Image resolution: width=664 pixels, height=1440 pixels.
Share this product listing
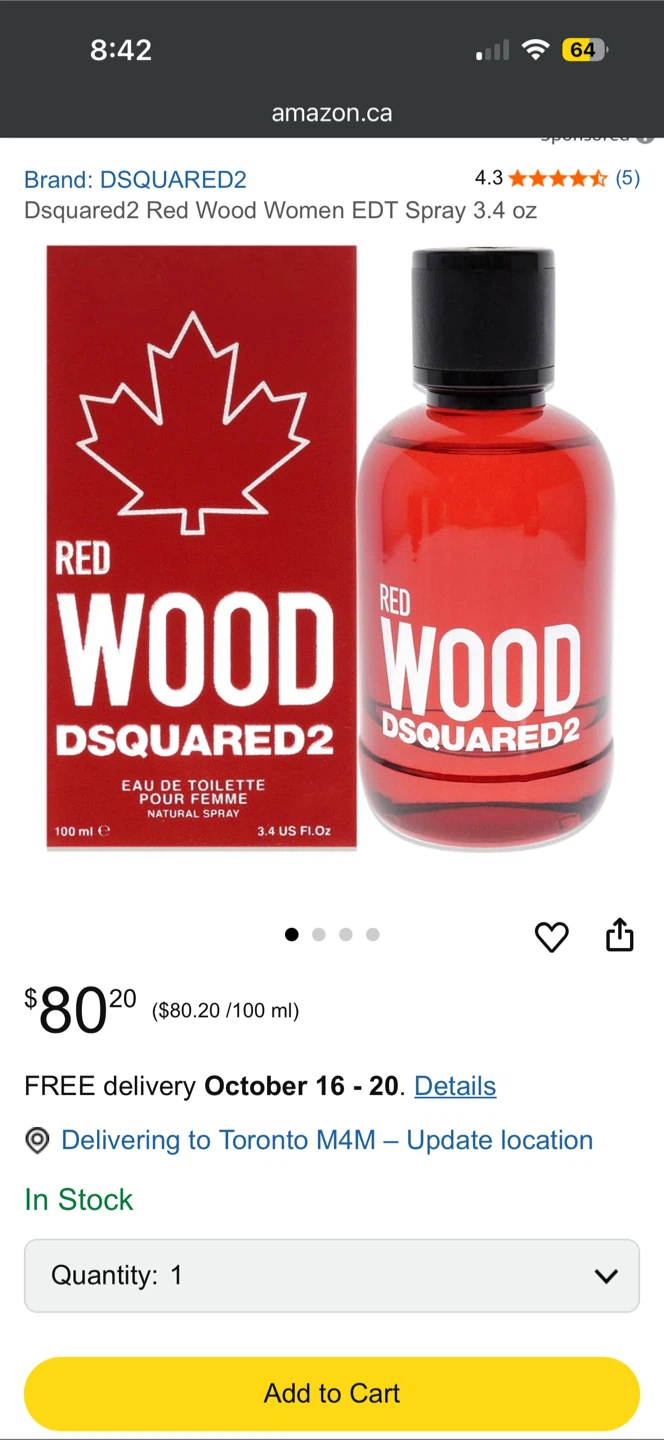pos(620,935)
